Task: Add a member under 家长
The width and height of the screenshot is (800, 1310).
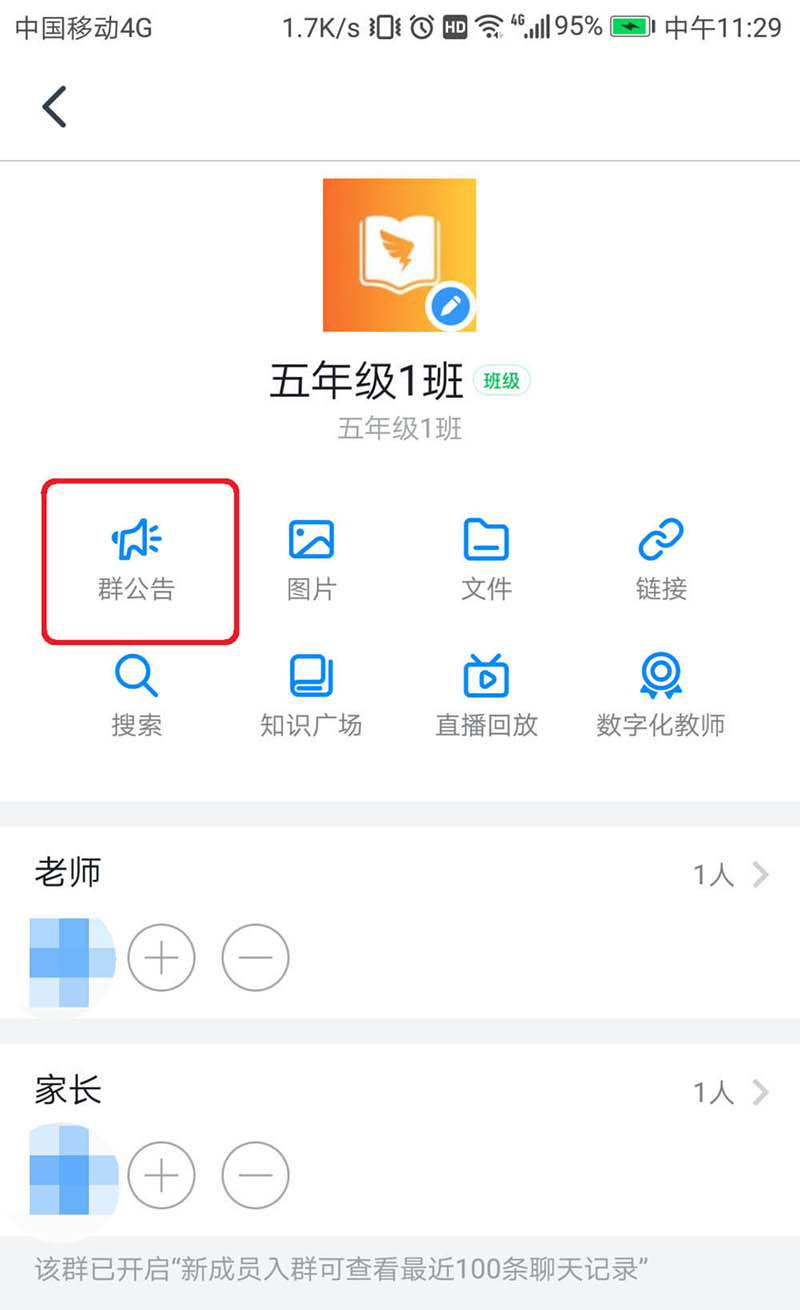Action: click(162, 1175)
